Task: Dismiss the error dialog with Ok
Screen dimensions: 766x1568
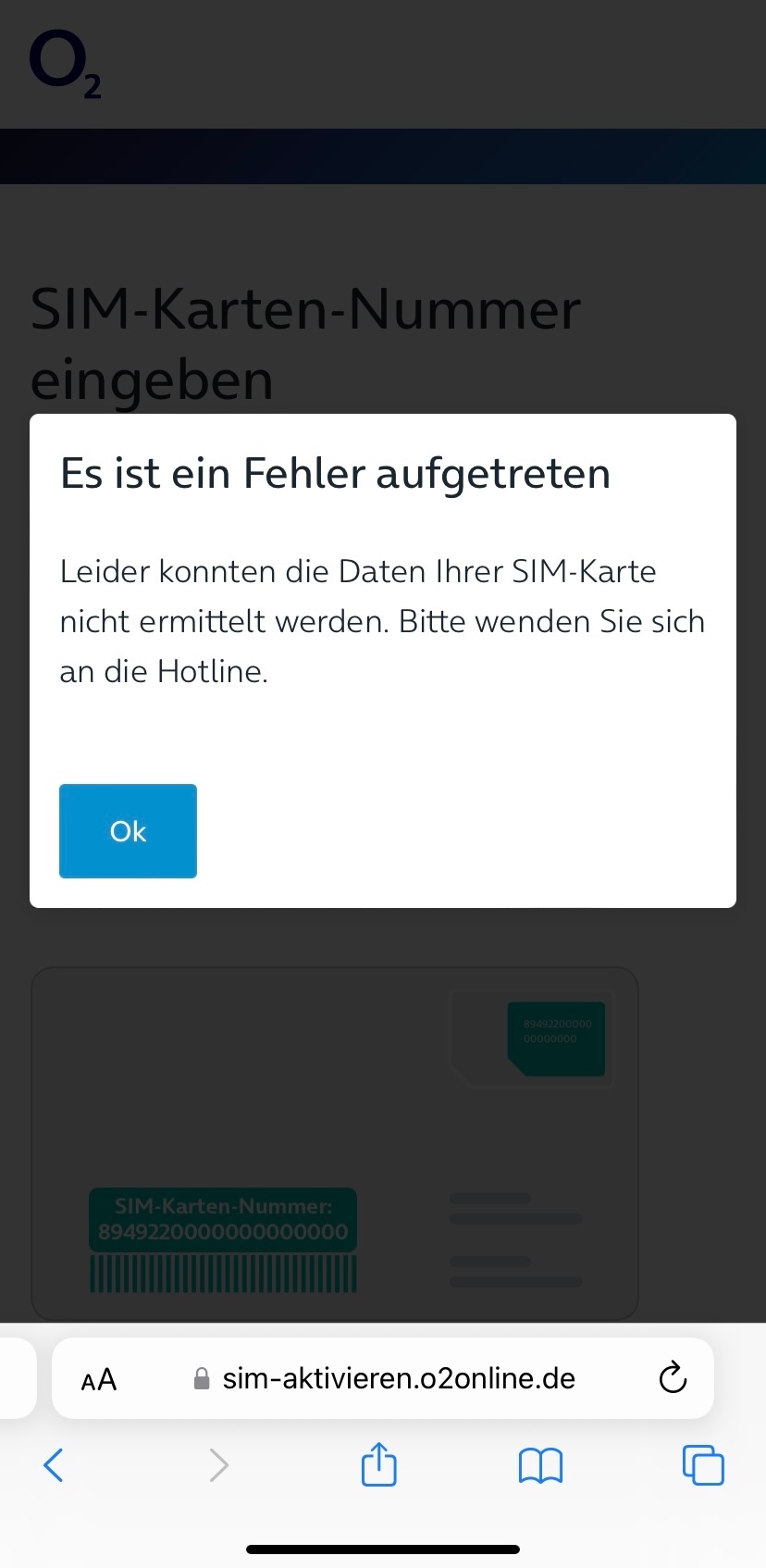Action: click(x=128, y=830)
